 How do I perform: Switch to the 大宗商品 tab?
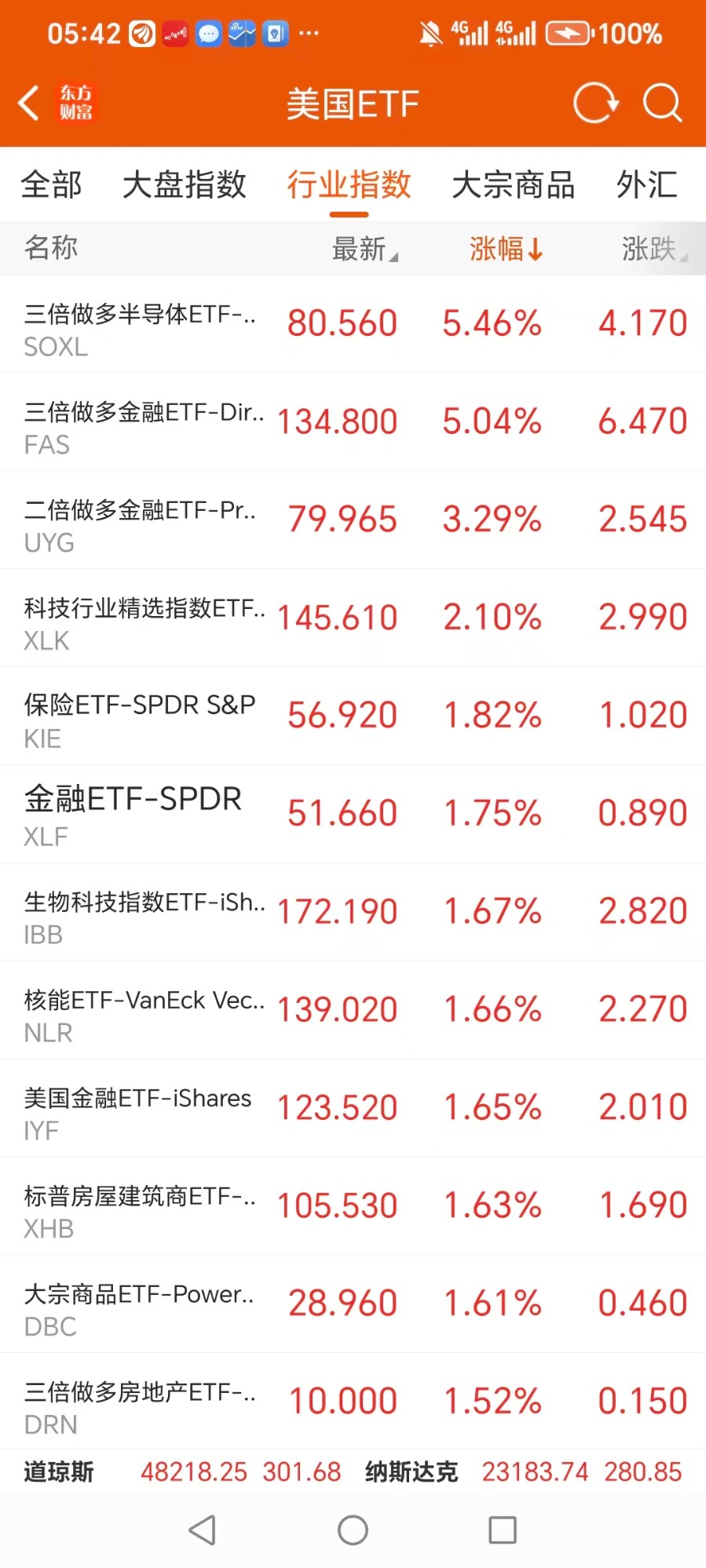[x=514, y=185]
